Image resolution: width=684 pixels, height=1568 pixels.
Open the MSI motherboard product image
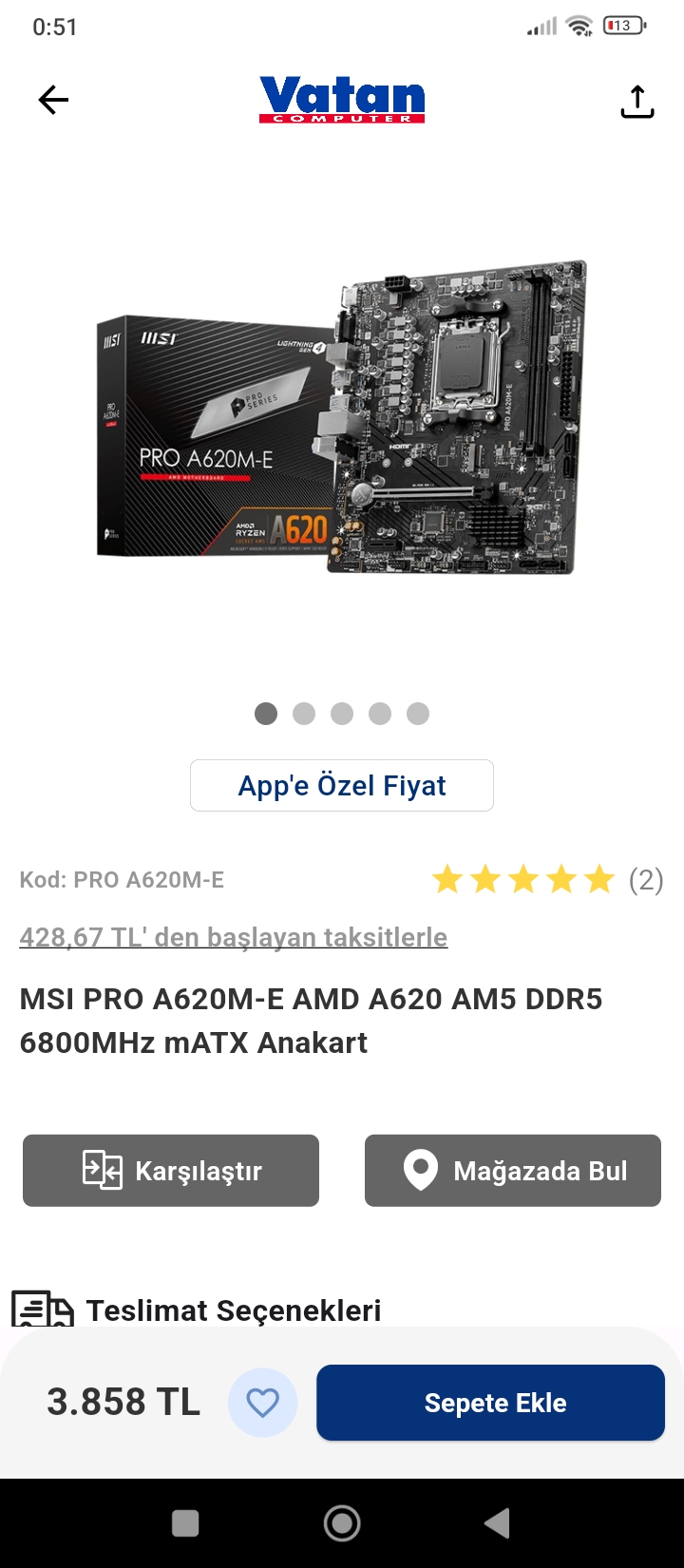[342, 418]
